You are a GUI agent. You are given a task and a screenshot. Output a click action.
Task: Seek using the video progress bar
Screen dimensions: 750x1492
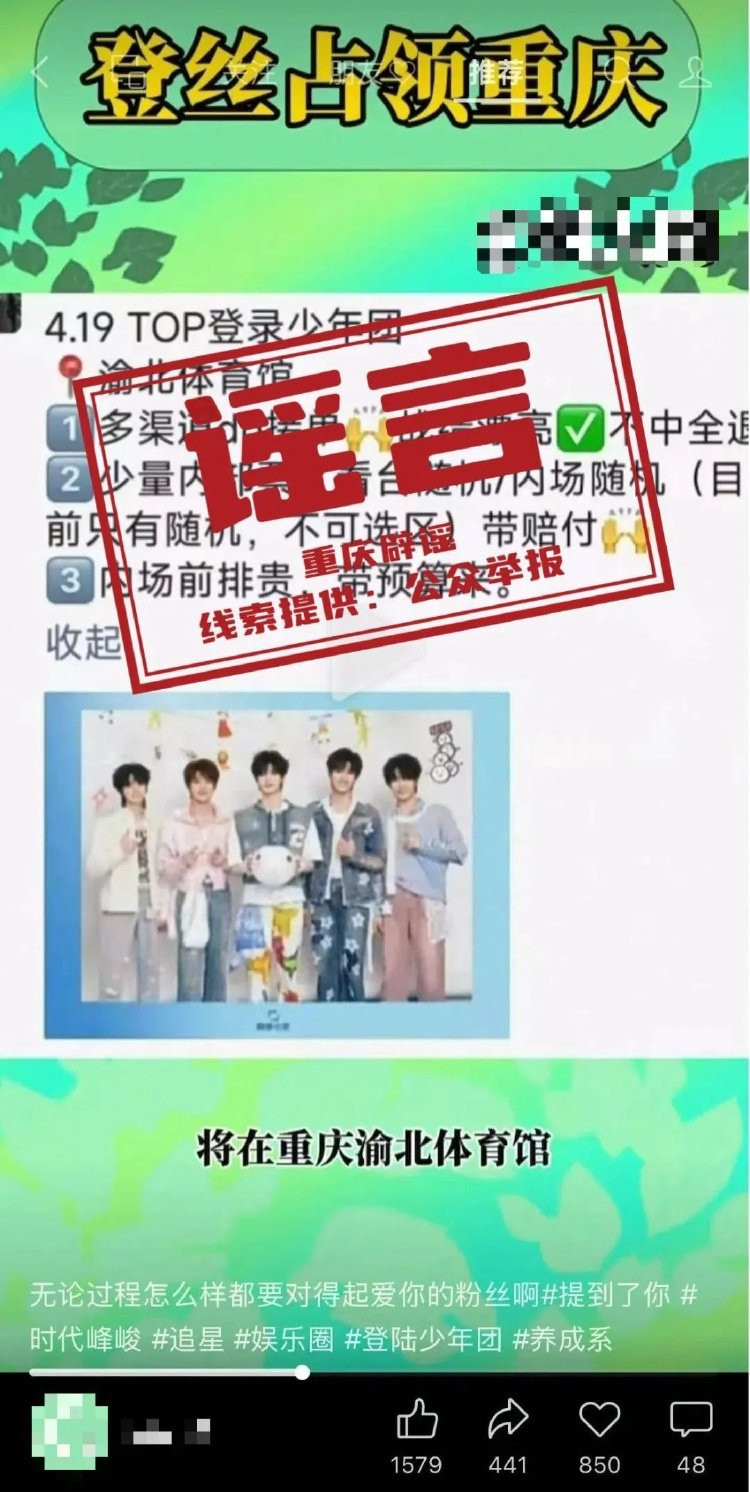click(x=303, y=1373)
